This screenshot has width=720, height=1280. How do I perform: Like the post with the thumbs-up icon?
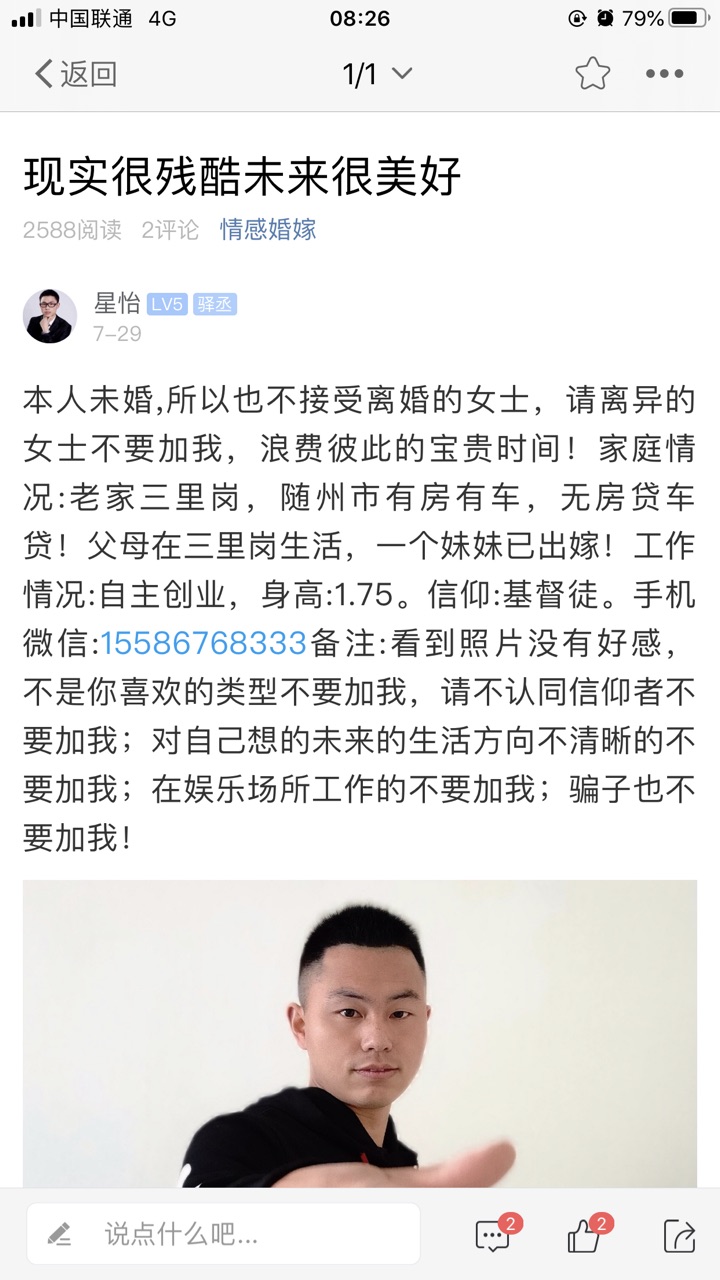pos(586,1235)
